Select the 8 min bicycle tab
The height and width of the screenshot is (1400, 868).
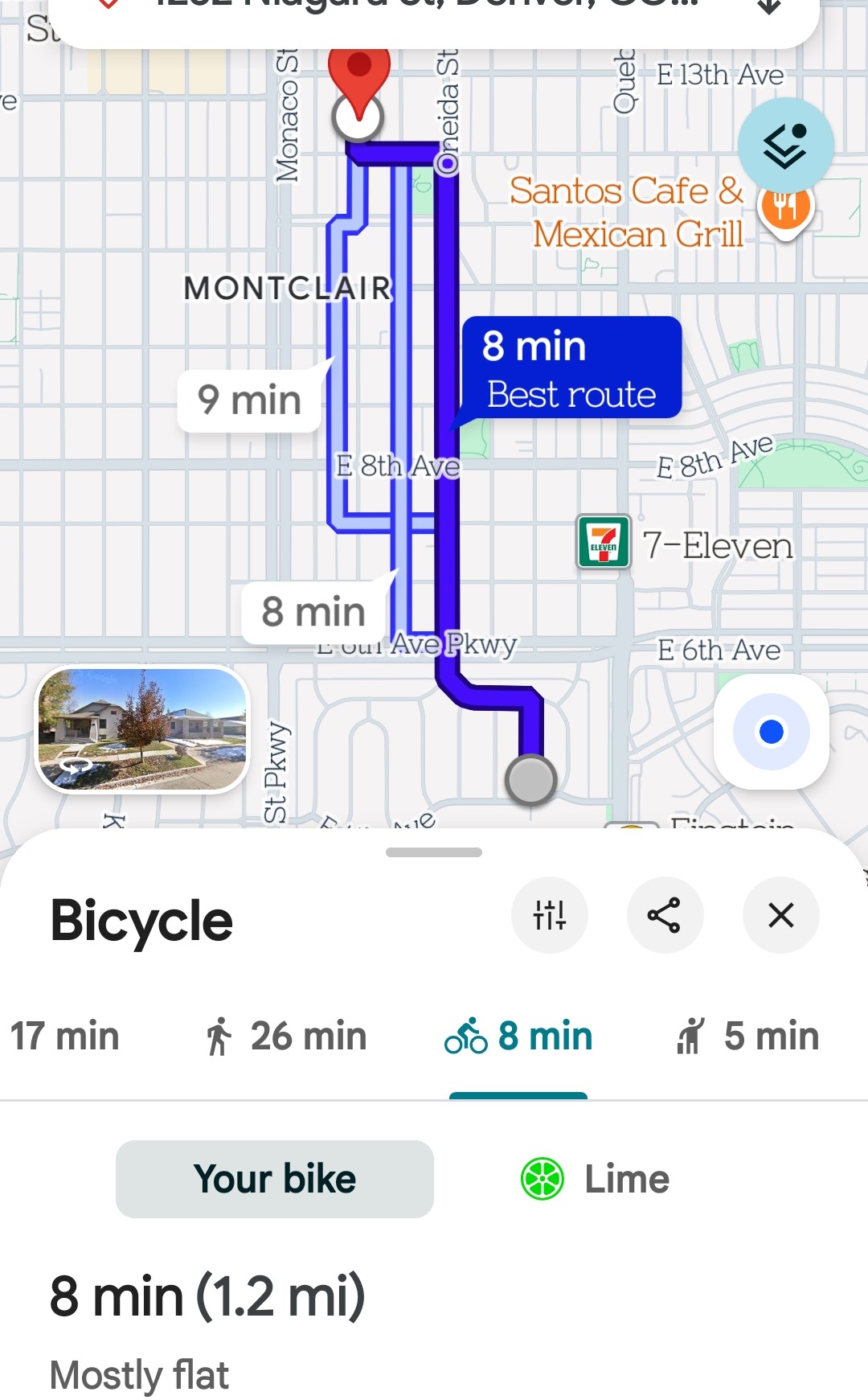[x=519, y=1036]
